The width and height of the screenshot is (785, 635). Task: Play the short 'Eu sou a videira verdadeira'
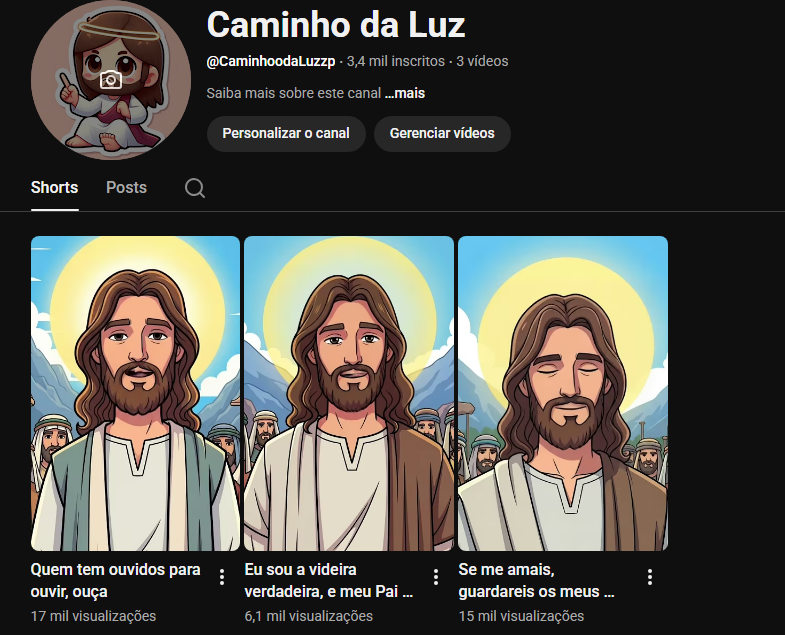pos(349,393)
